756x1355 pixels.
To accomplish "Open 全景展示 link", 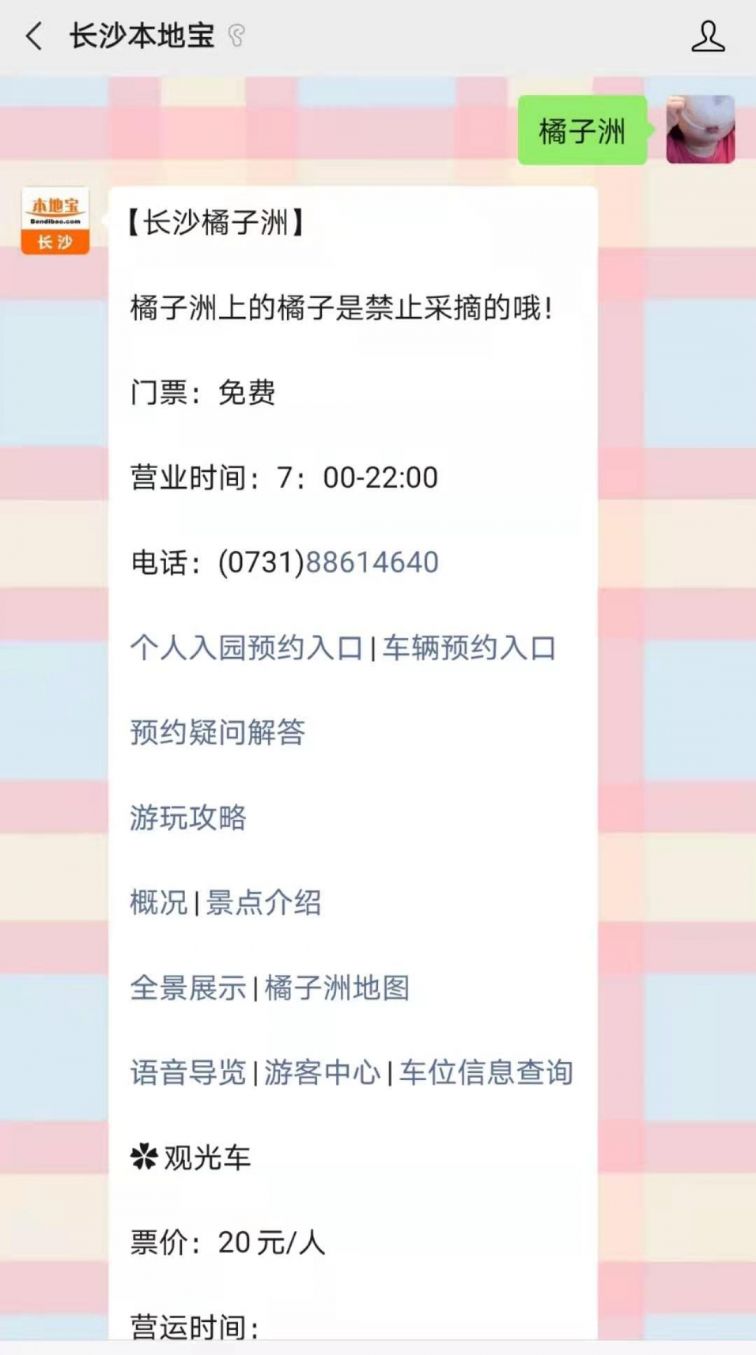I will click(x=188, y=988).
